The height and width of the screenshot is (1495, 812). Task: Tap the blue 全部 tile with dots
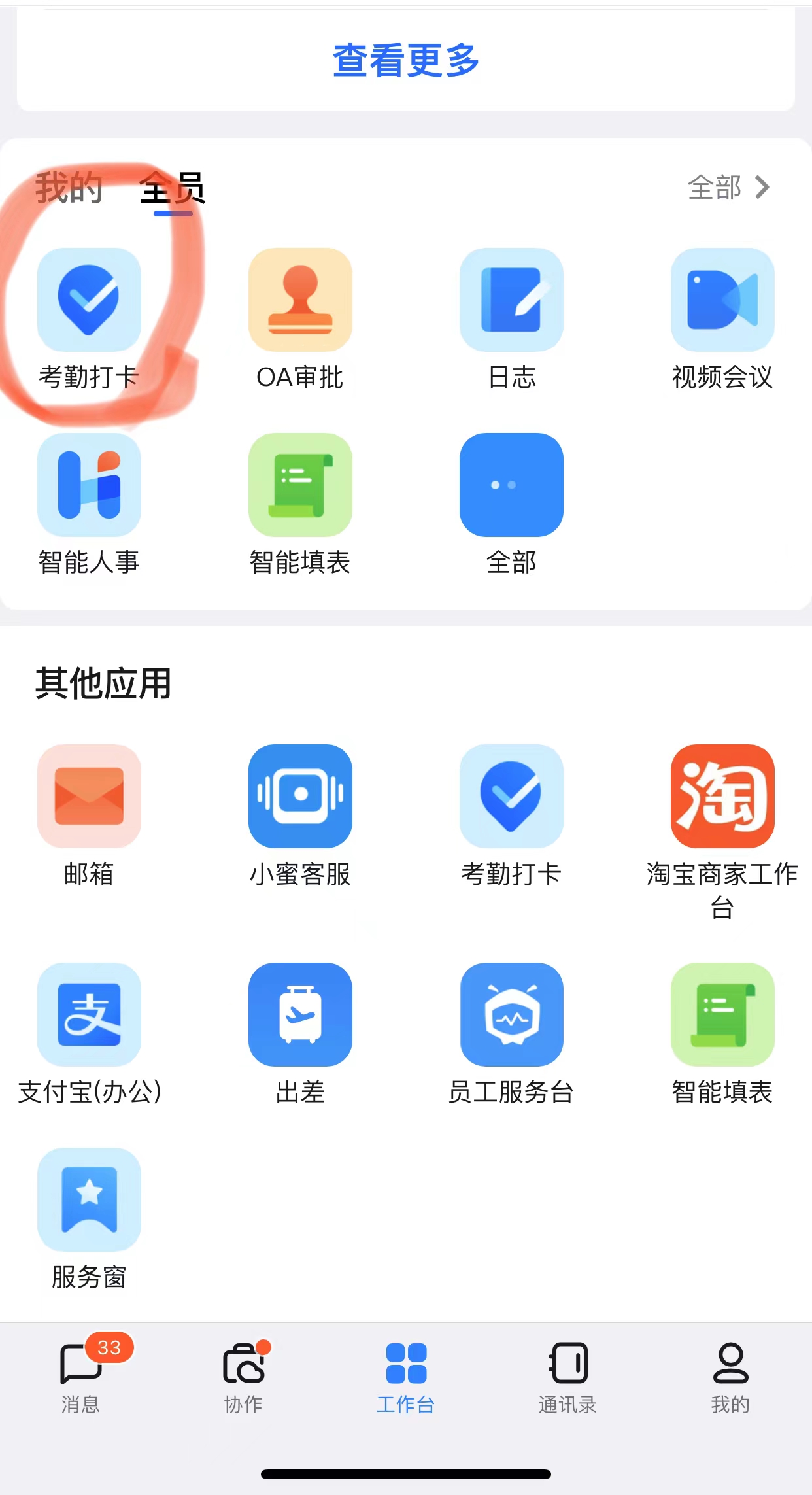(511, 485)
